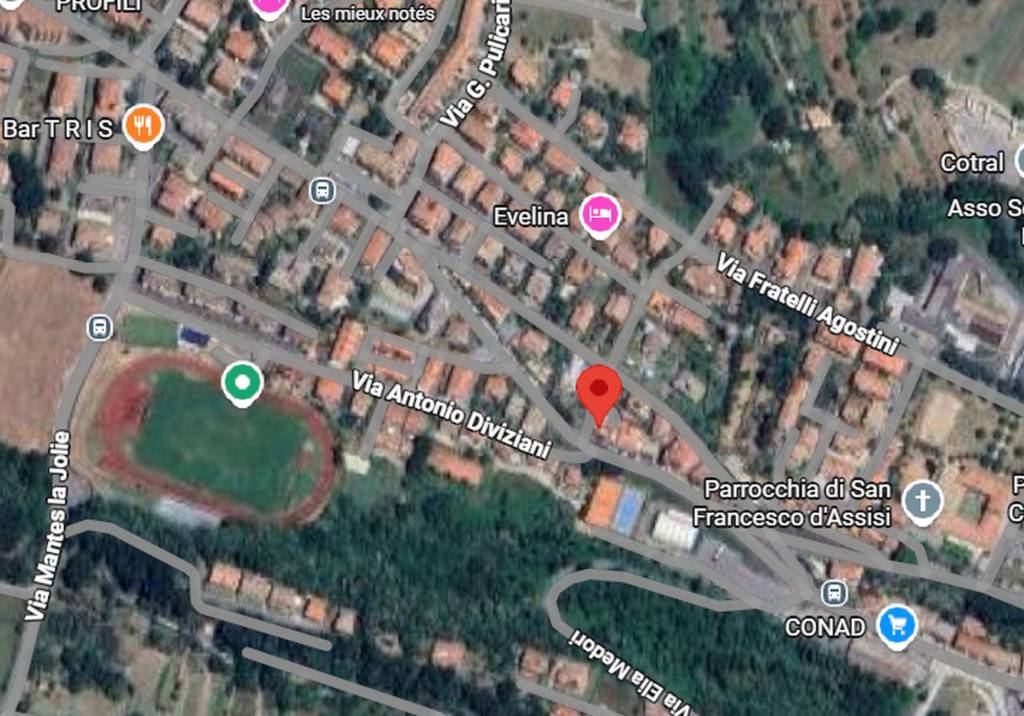
Task: Select the Evelina lodging pin
Action: click(601, 214)
